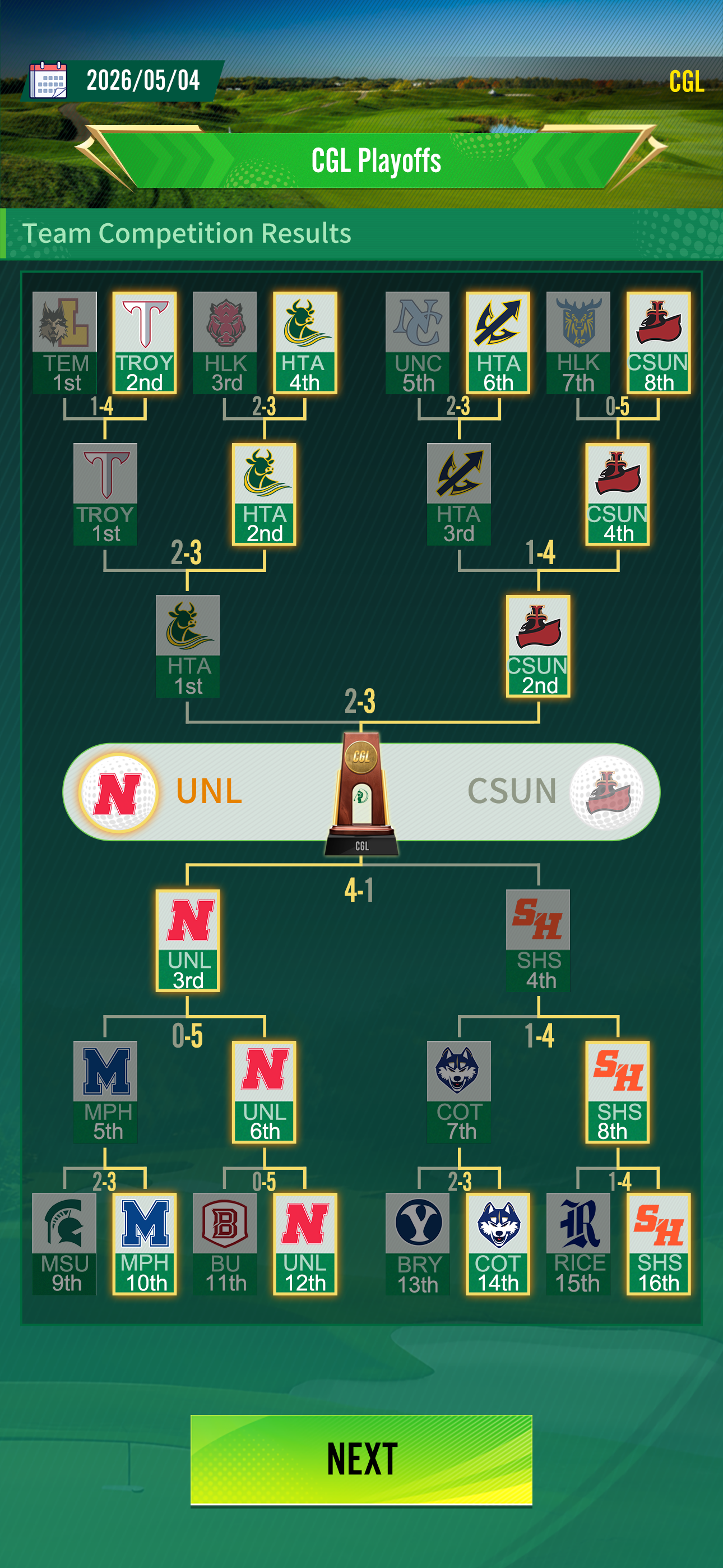Tap the NEXT button
Image resolution: width=723 pixels, height=1568 pixels.
[361, 1459]
